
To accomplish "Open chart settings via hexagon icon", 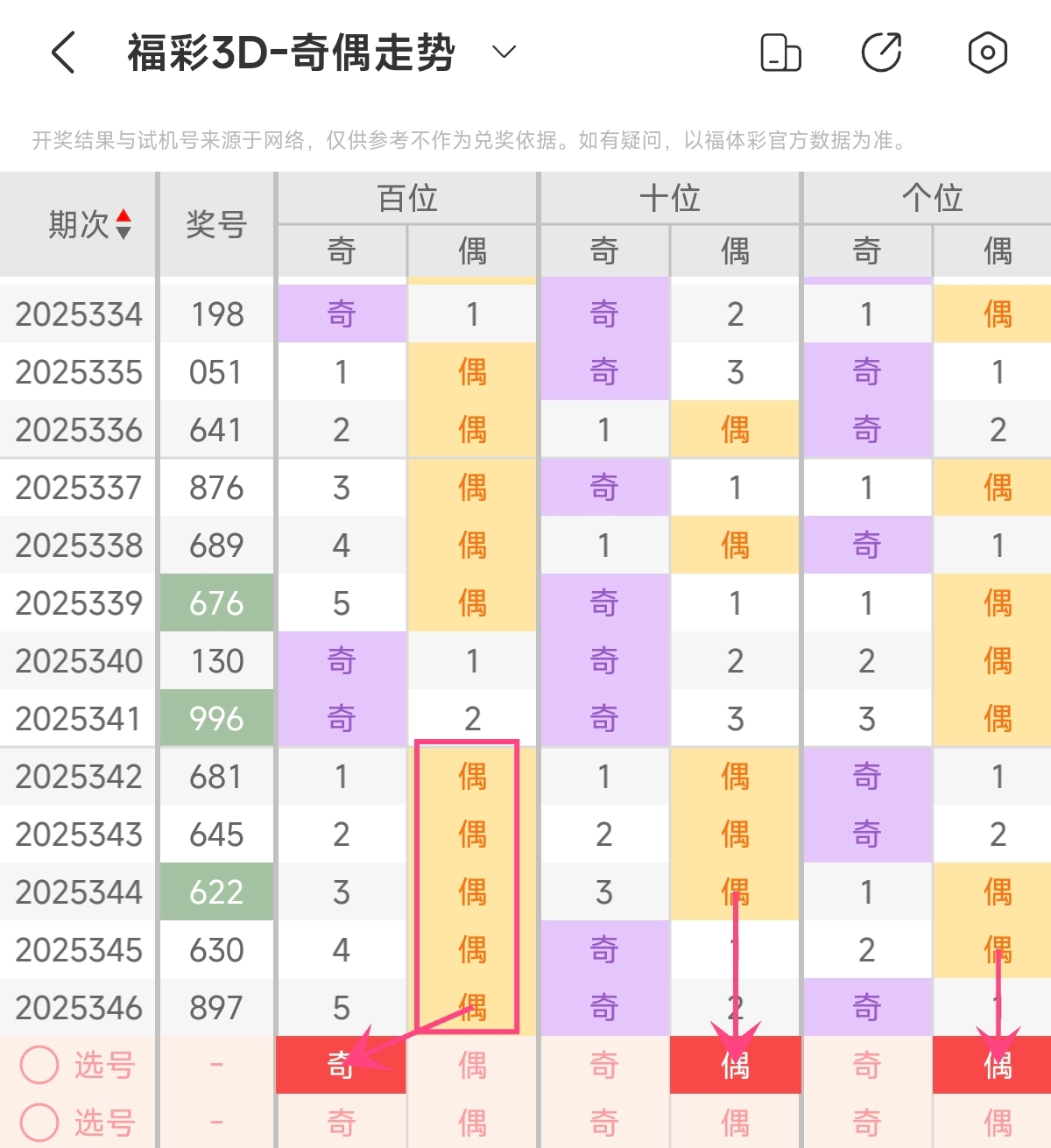I will (x=987, y=53).
